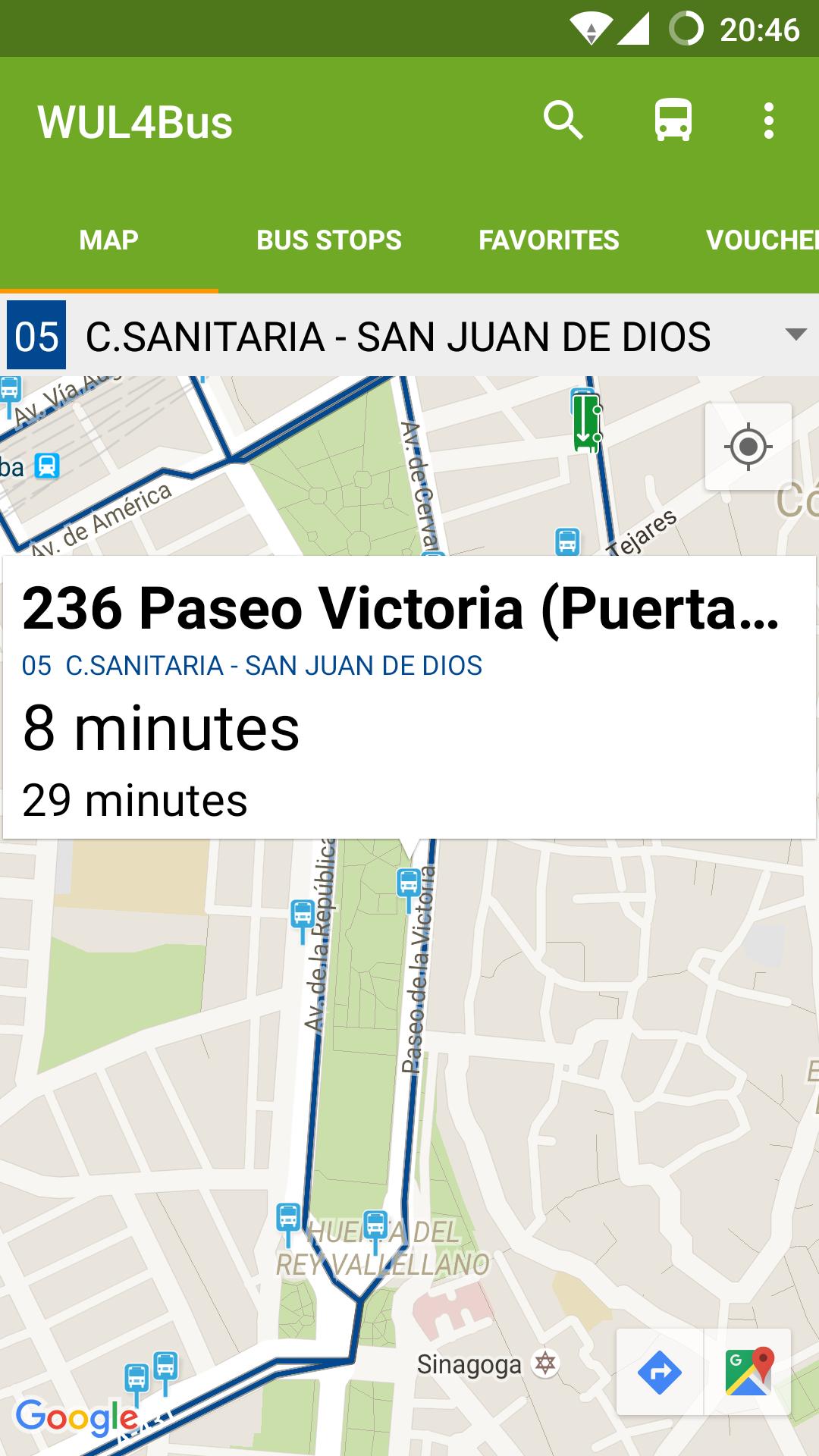Open the FAVORITES tab
The image size is (819, 1456).
pyautogui.click(x=548, y=240)
